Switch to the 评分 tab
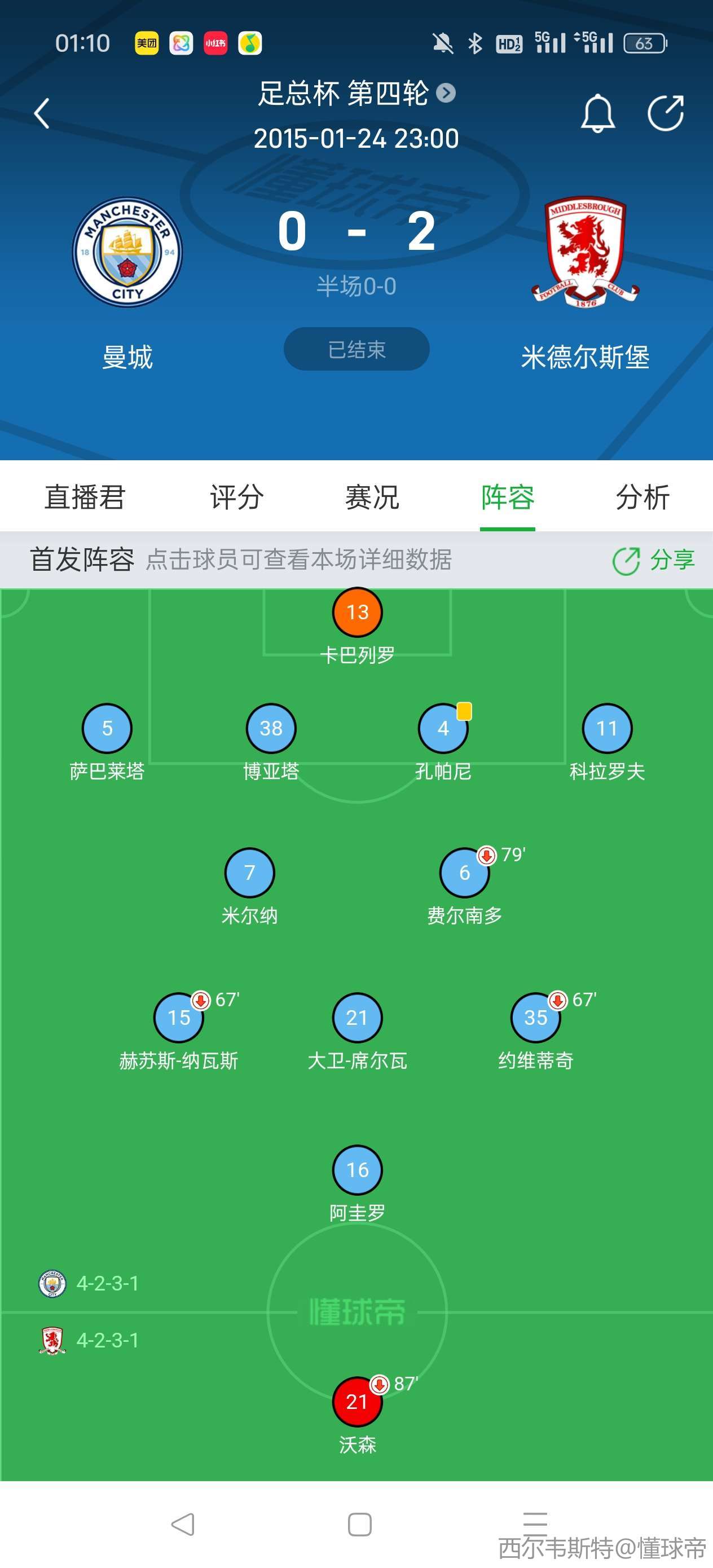The height and width of the screenshot is (1568, 713). pyautogui.click(x=237, y=497)
